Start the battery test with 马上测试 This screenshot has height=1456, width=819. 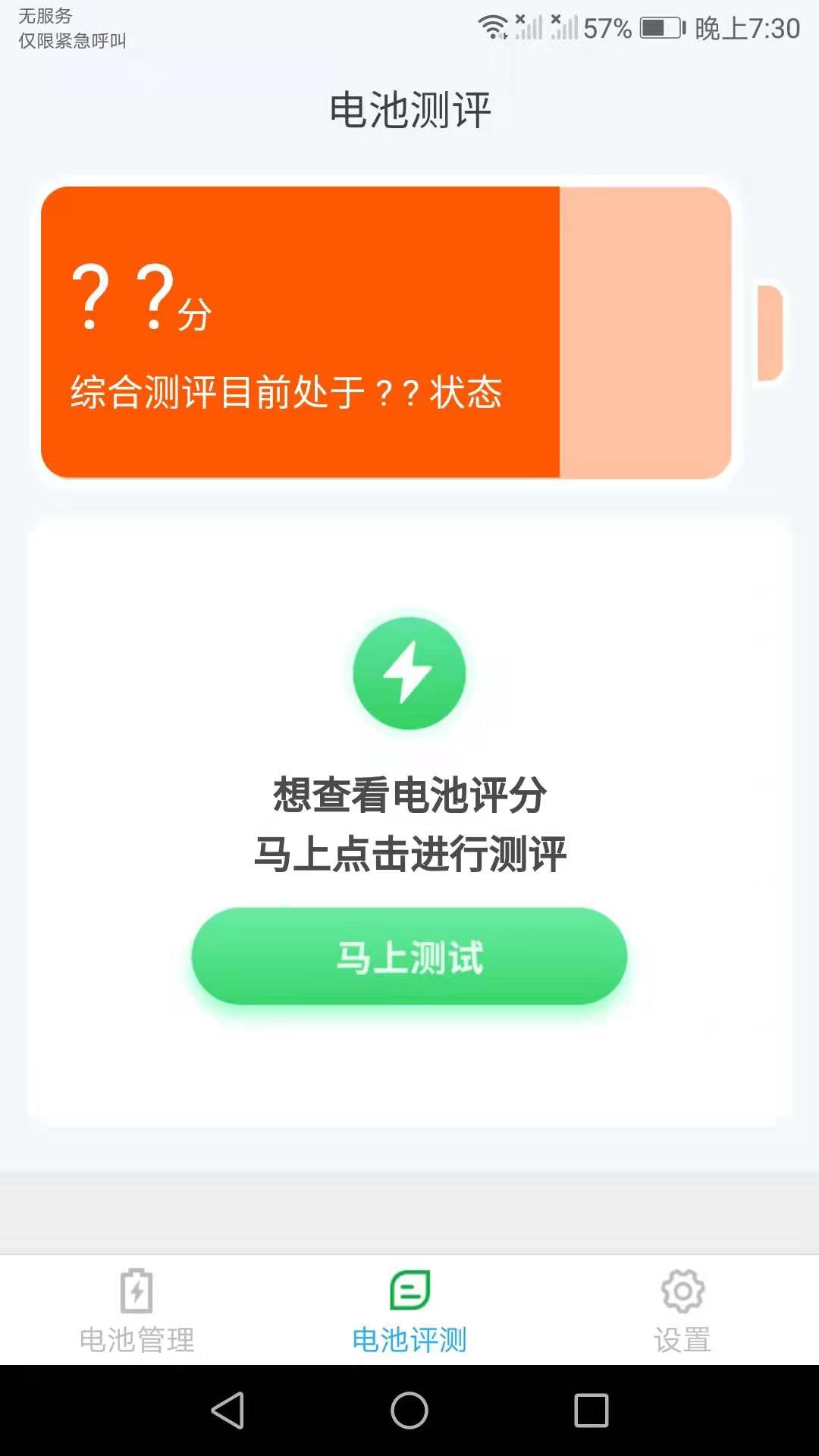pyautogui.click(x=409, y=957)
